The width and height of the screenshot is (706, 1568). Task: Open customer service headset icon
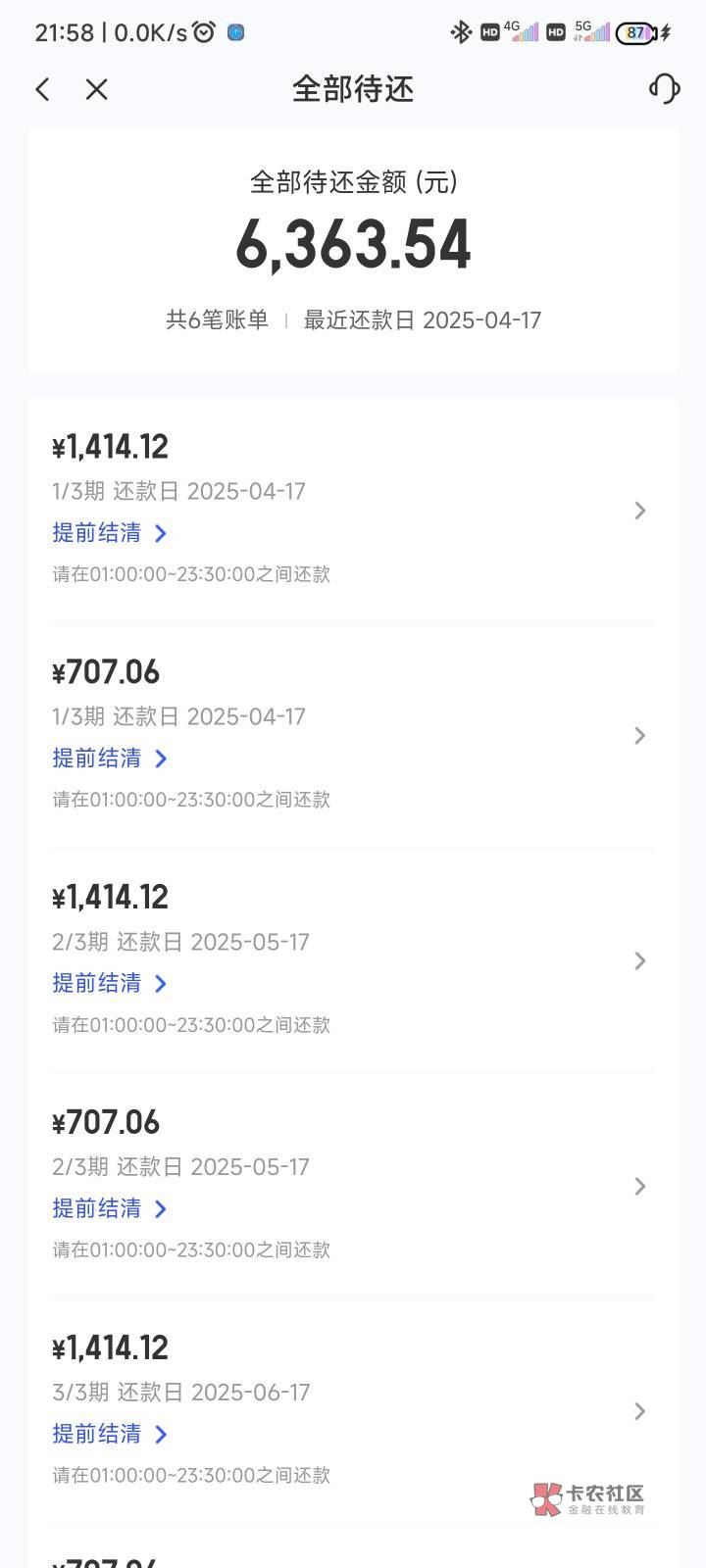(x=664, y=88)
